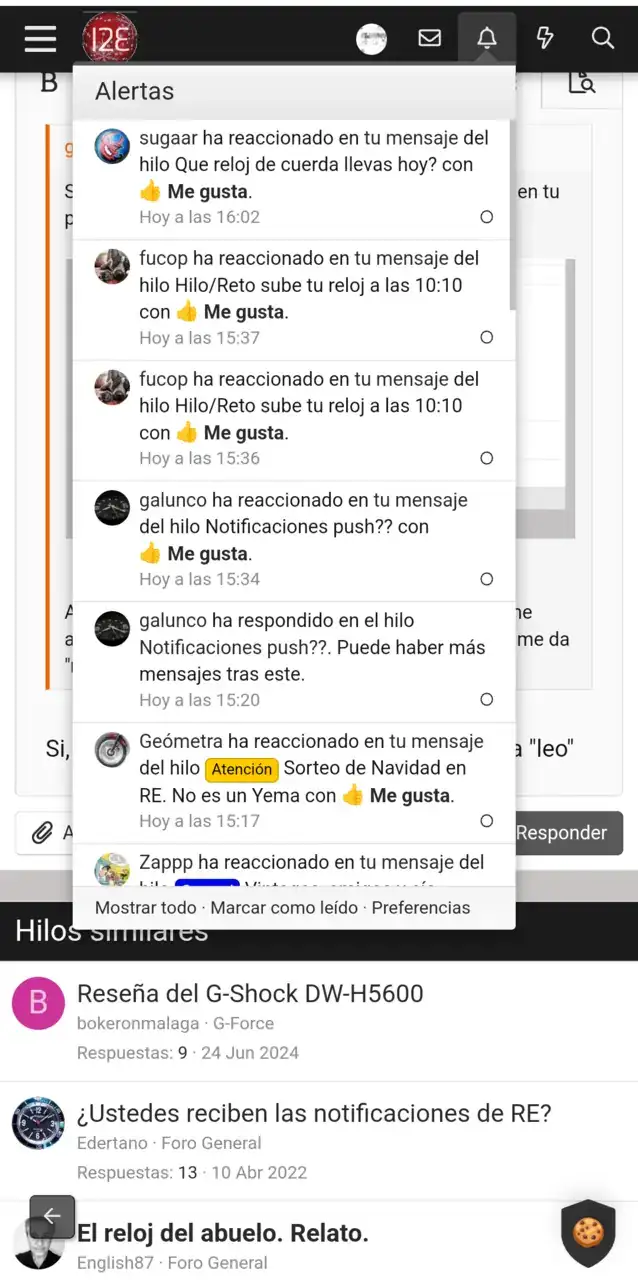Open thread El reloj del abuelo. Relato.
The height and width of the screenshot is (1280, 638).
(x=223, y=1233)
